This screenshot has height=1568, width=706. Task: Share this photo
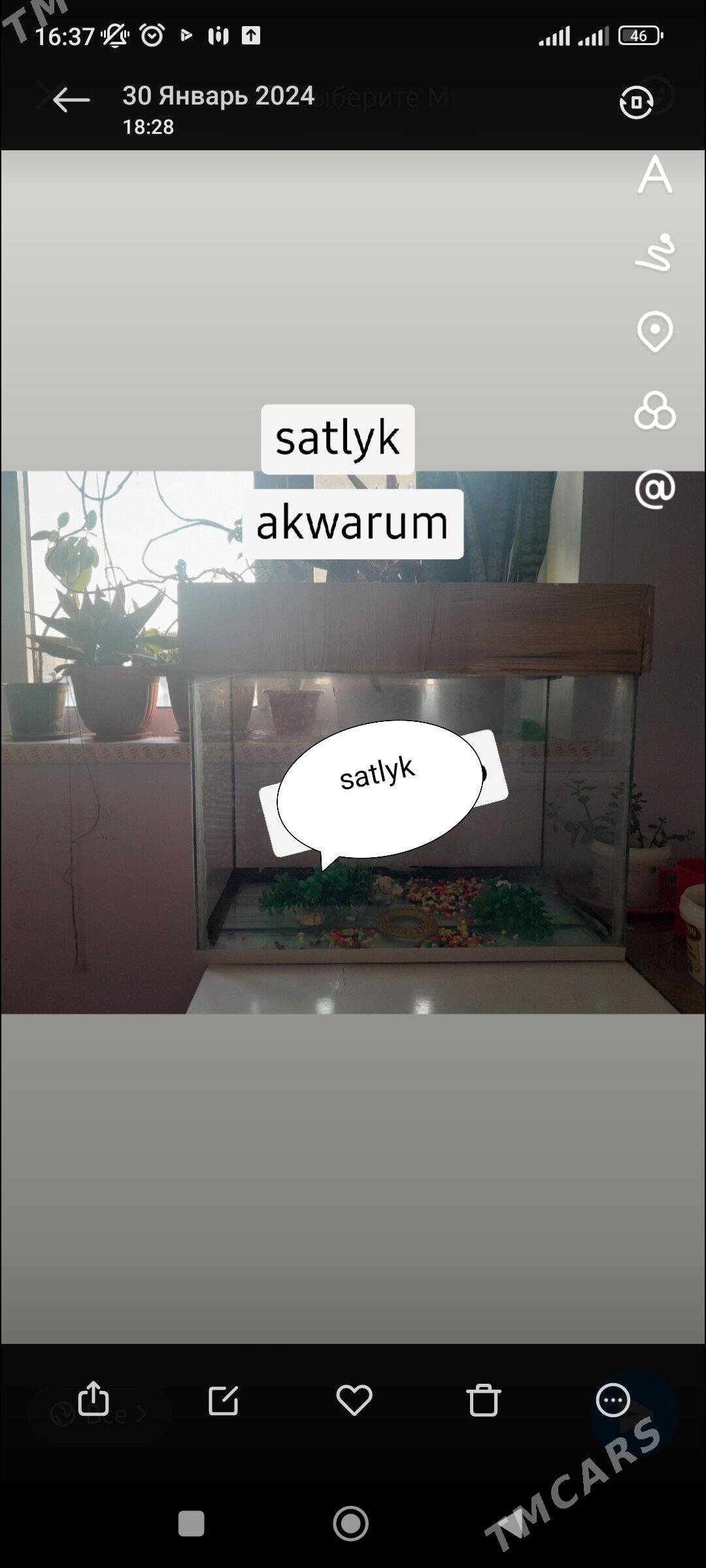[93, 1399]
